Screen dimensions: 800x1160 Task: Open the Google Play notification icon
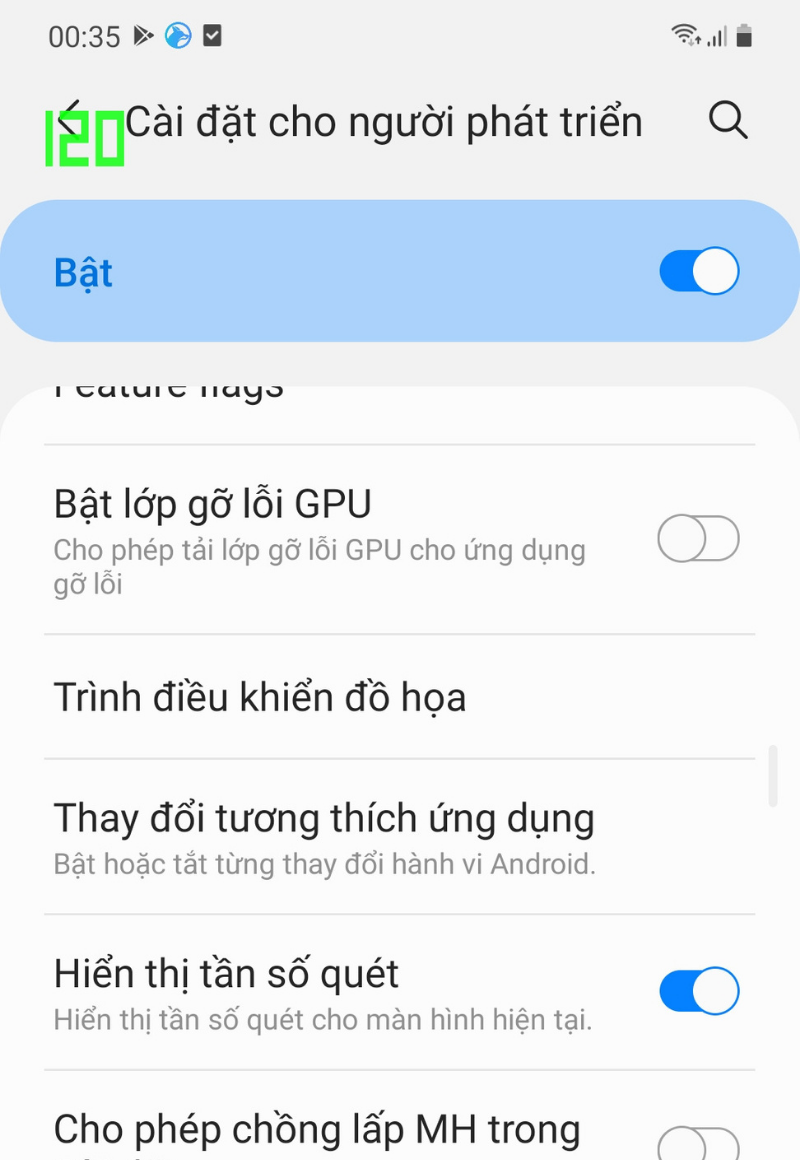(141, 34)
